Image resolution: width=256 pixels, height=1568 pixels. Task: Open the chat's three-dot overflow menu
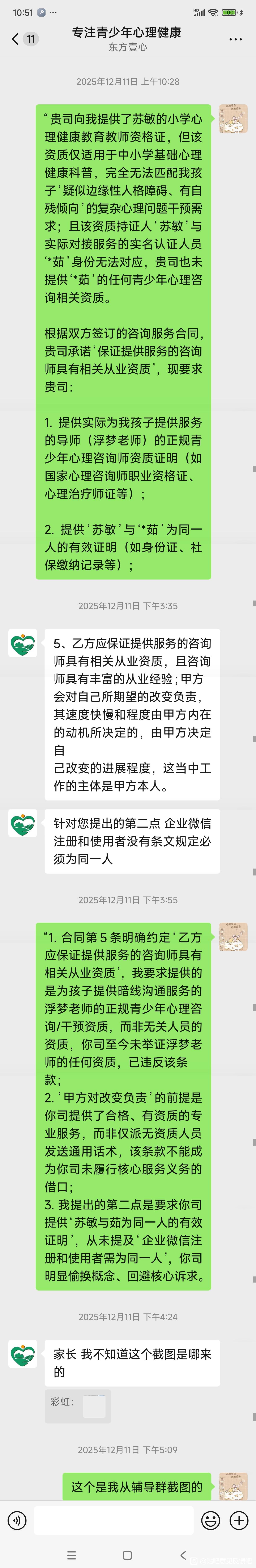(235, 39)
